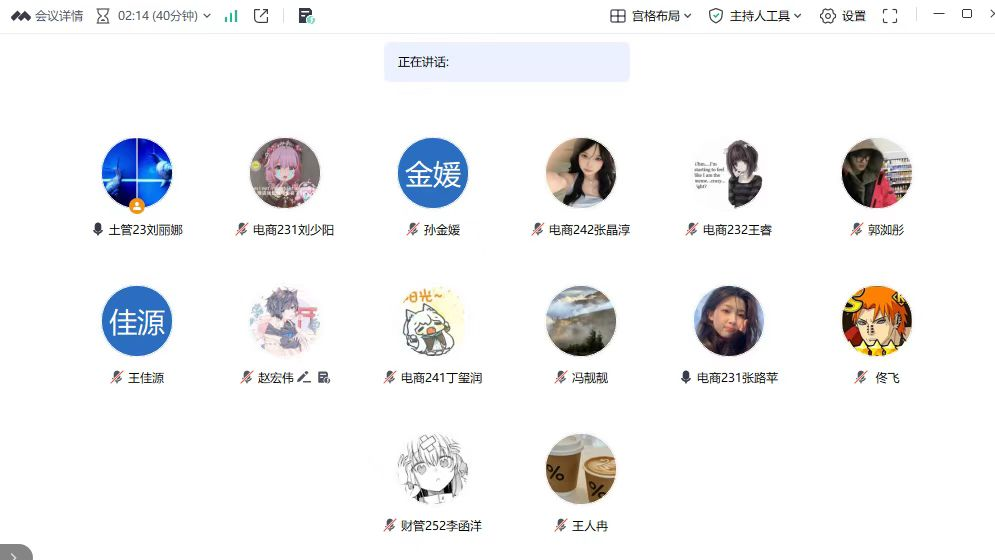The image size is (995, 560).
Task: Select participant 孙金媛
Action: tap(433, 174)
